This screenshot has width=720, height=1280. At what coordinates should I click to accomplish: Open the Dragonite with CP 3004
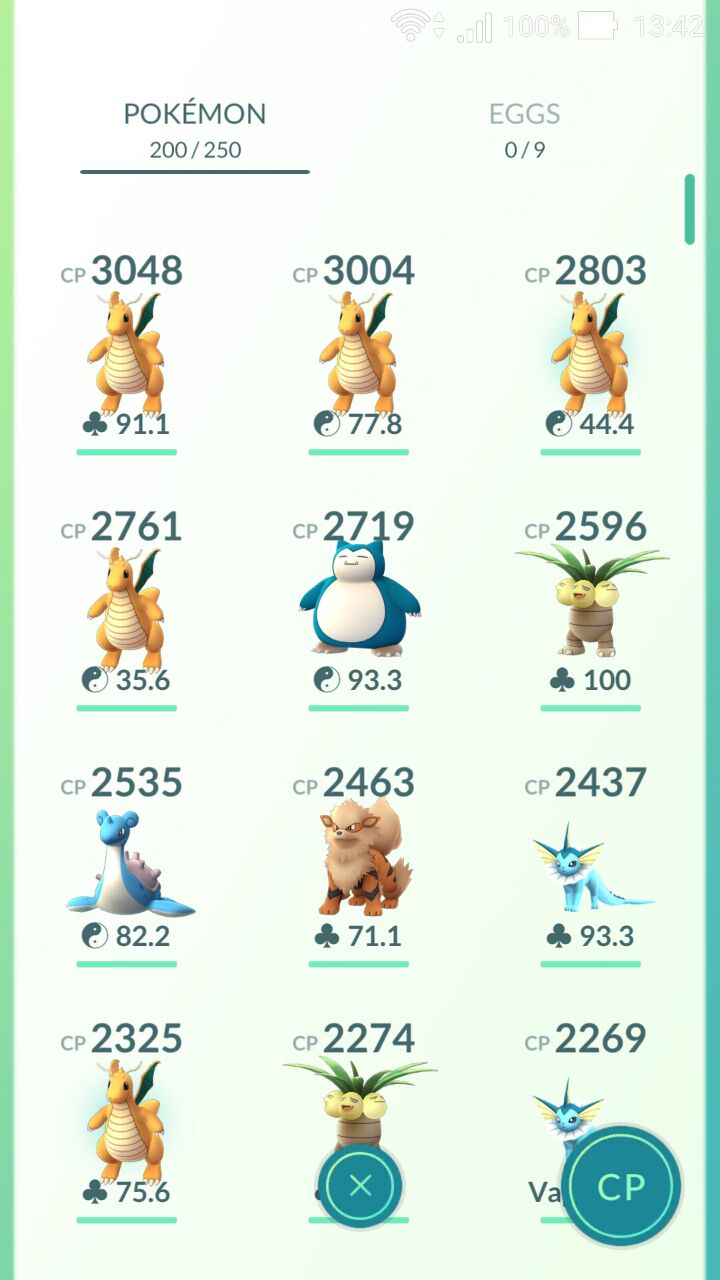pos(358,353)
